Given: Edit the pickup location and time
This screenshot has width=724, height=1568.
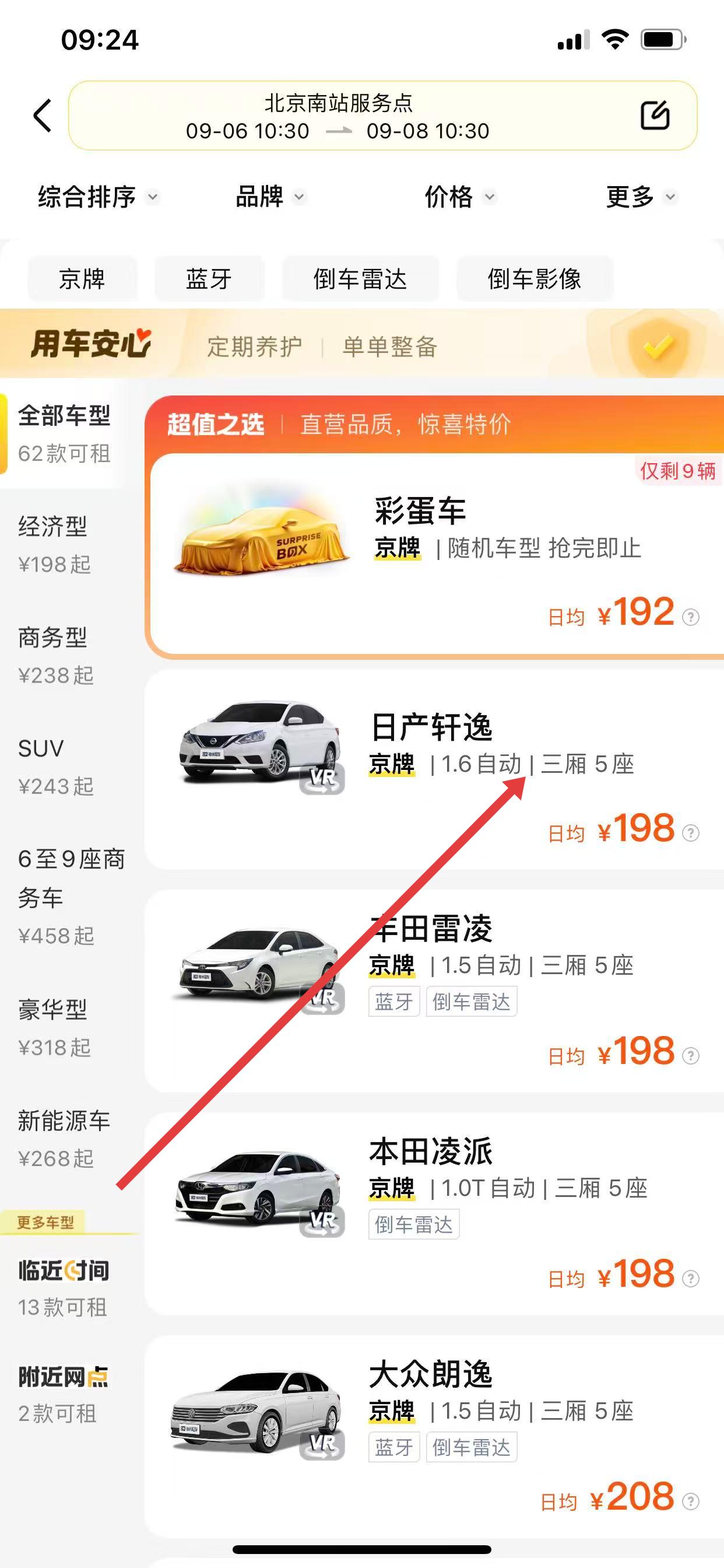Looking at the screenshot, I should click(x=655, y=115).
